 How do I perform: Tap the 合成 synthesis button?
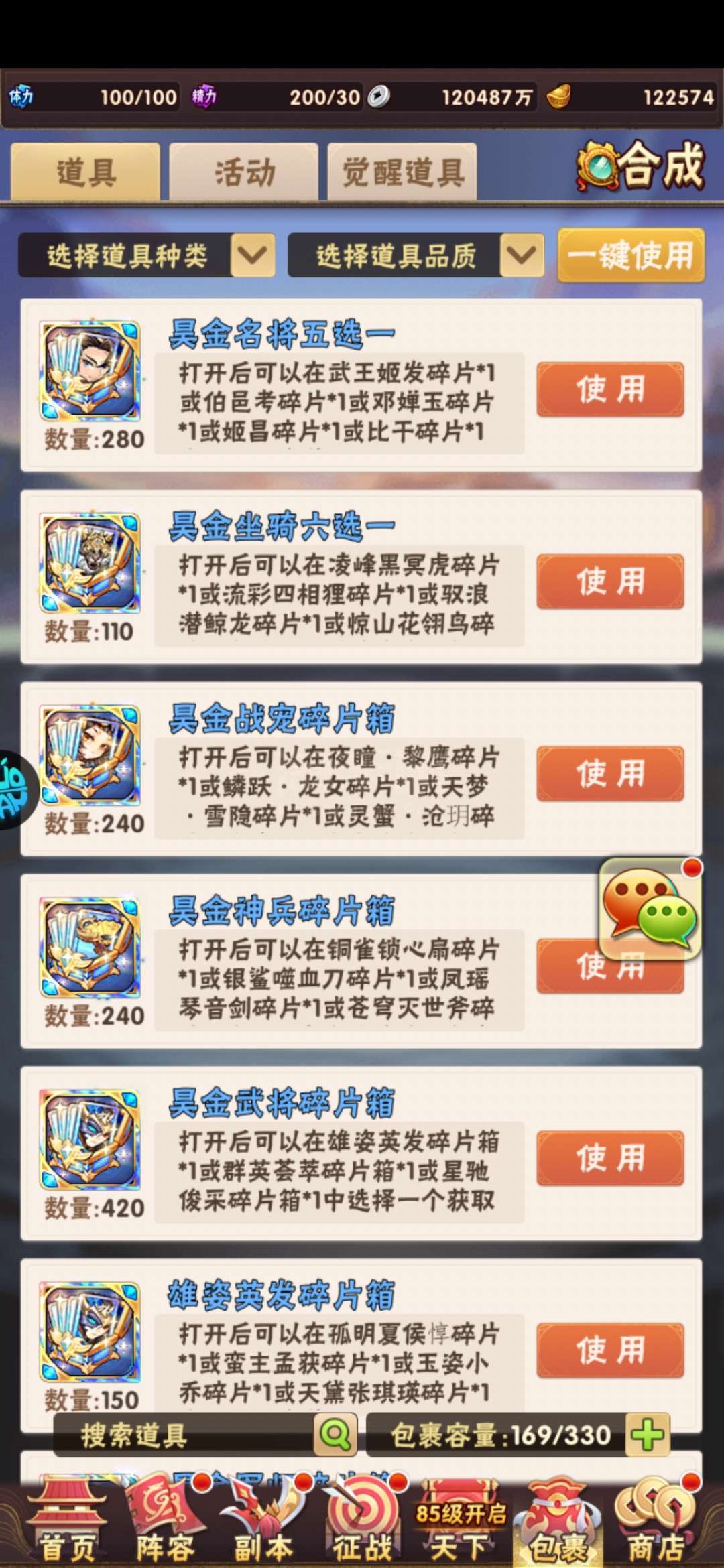point(641,166)
